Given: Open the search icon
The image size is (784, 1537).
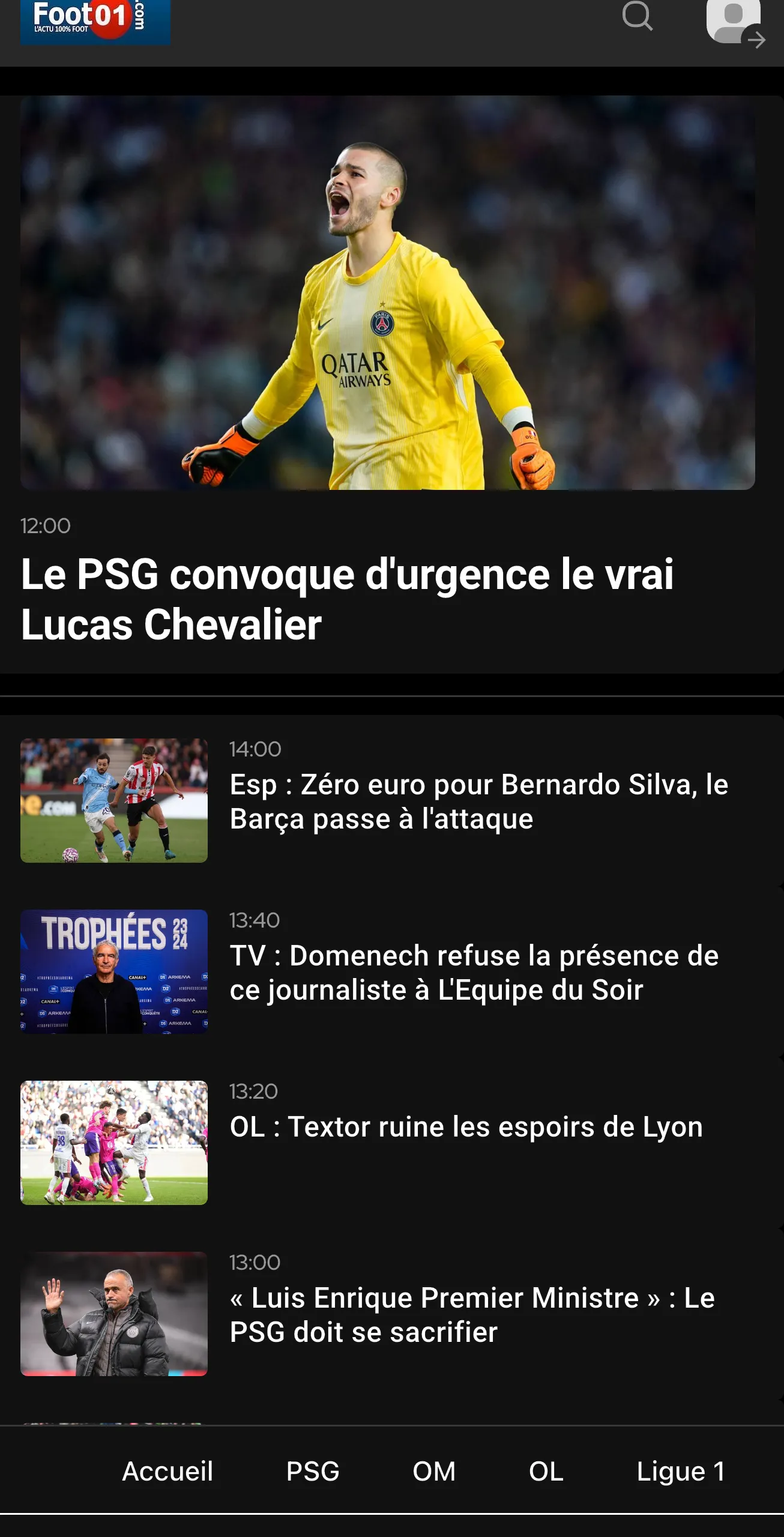Looking at the screenshot, I should (x=637, y=16).
